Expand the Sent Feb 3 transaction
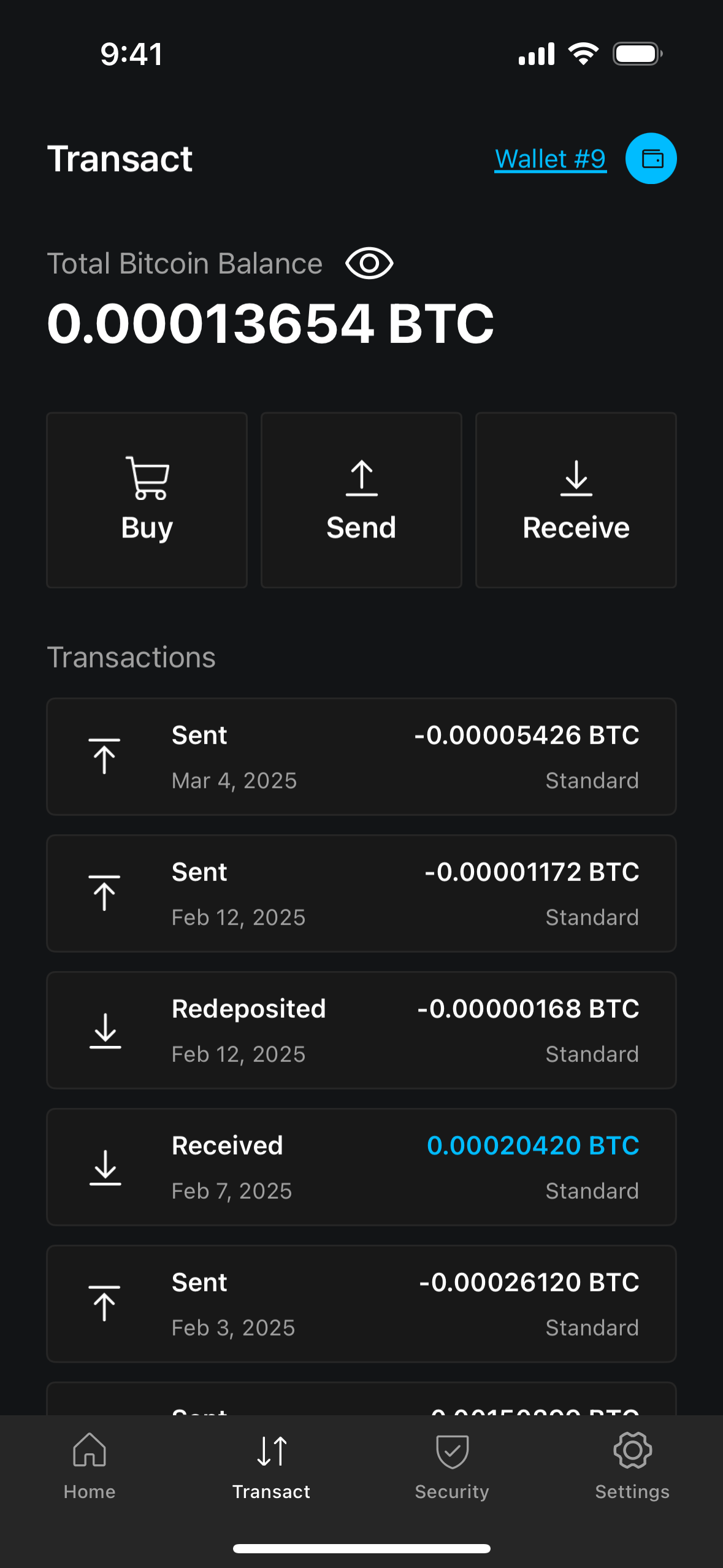This screenshot has width=723, height=1568. (x=361, y=1304)
